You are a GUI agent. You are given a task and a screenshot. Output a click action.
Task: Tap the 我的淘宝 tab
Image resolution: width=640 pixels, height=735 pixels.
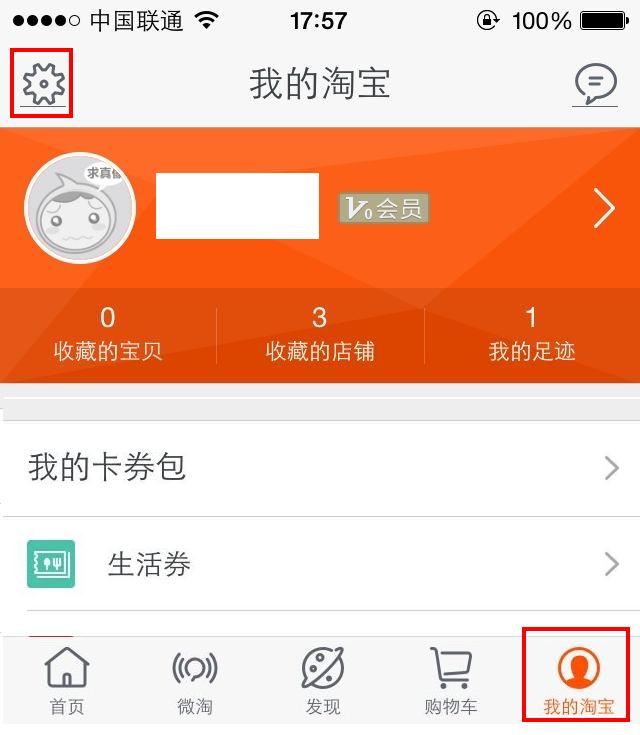[x=578, y=681]
